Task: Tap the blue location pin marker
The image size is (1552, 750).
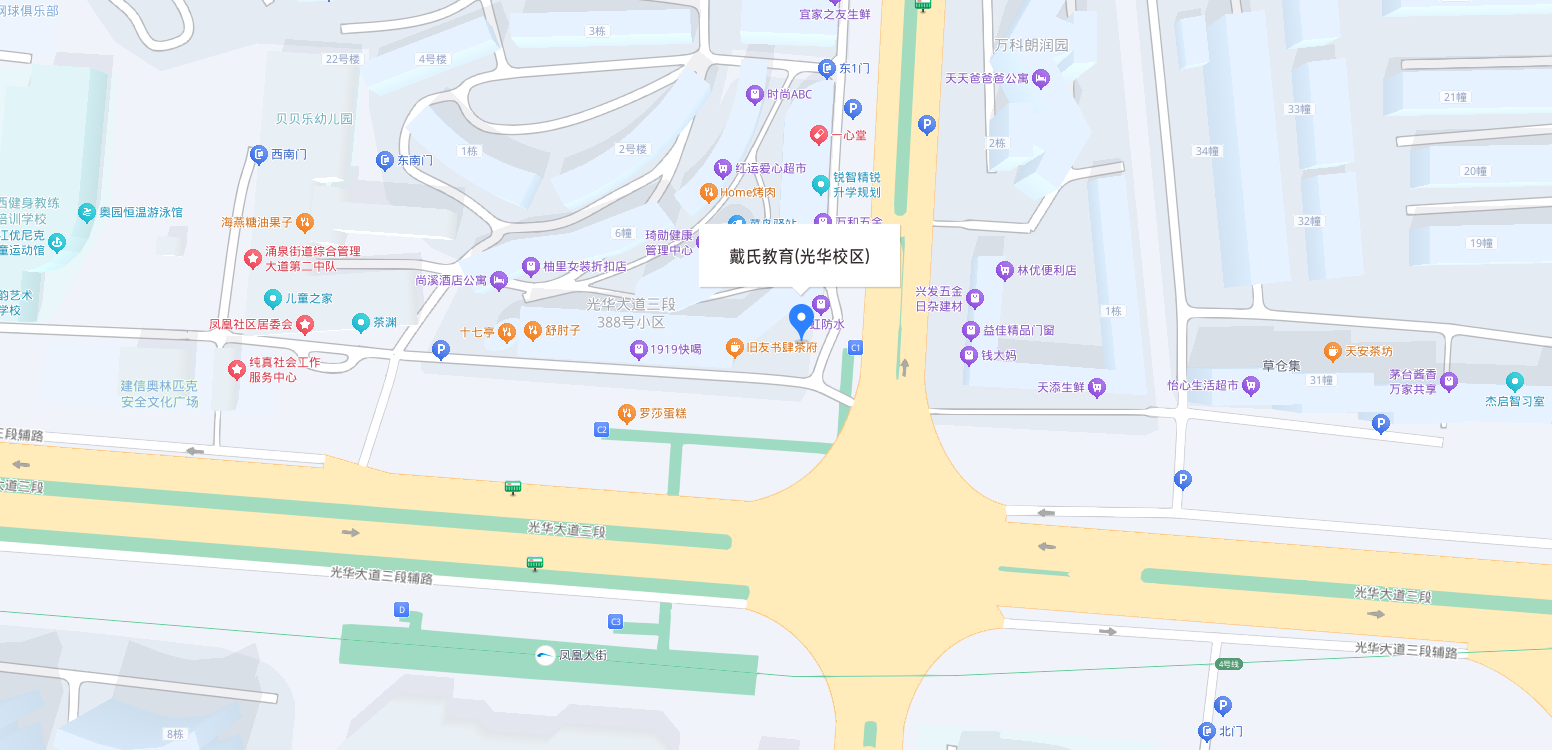Action: [801, 321]
